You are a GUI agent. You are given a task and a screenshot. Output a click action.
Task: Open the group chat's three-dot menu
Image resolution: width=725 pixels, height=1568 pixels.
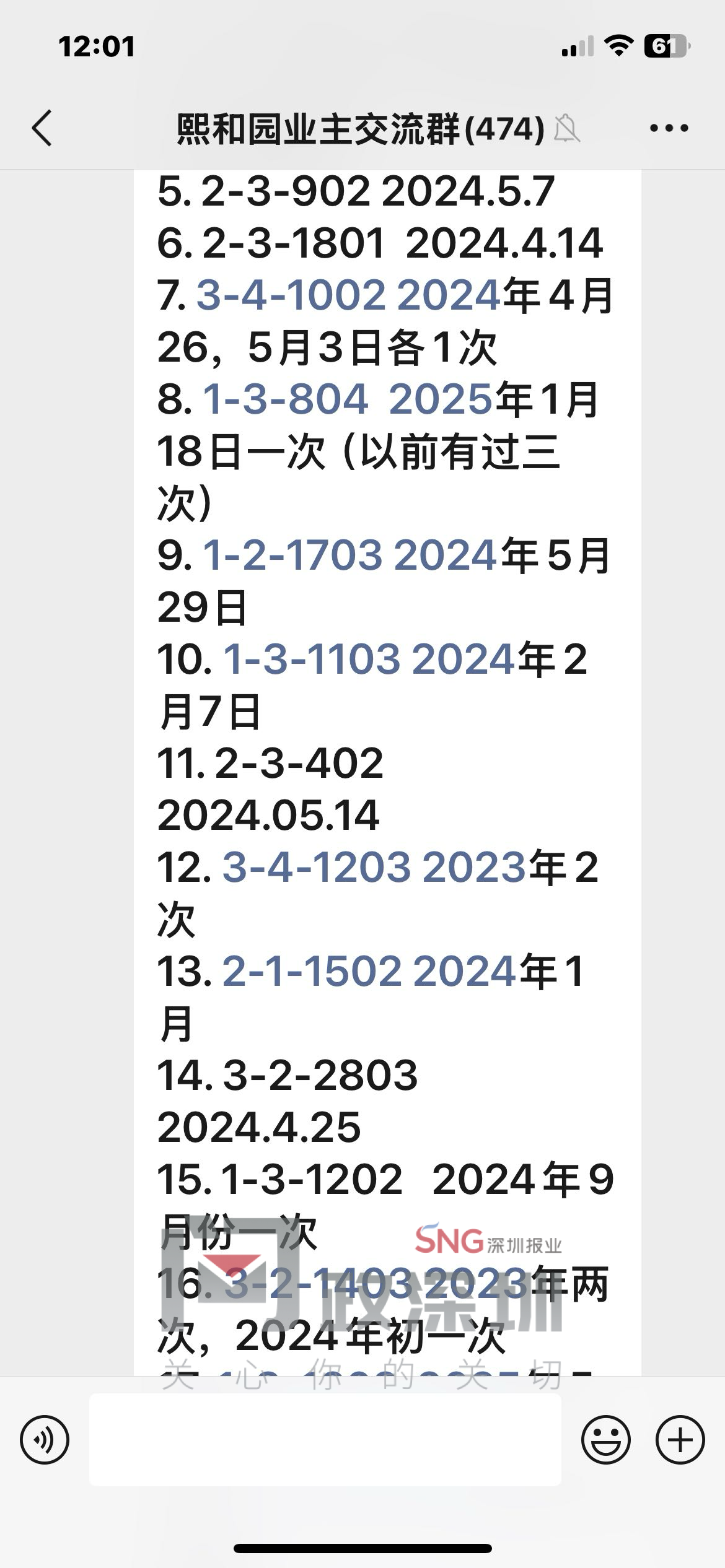(669, 128)
